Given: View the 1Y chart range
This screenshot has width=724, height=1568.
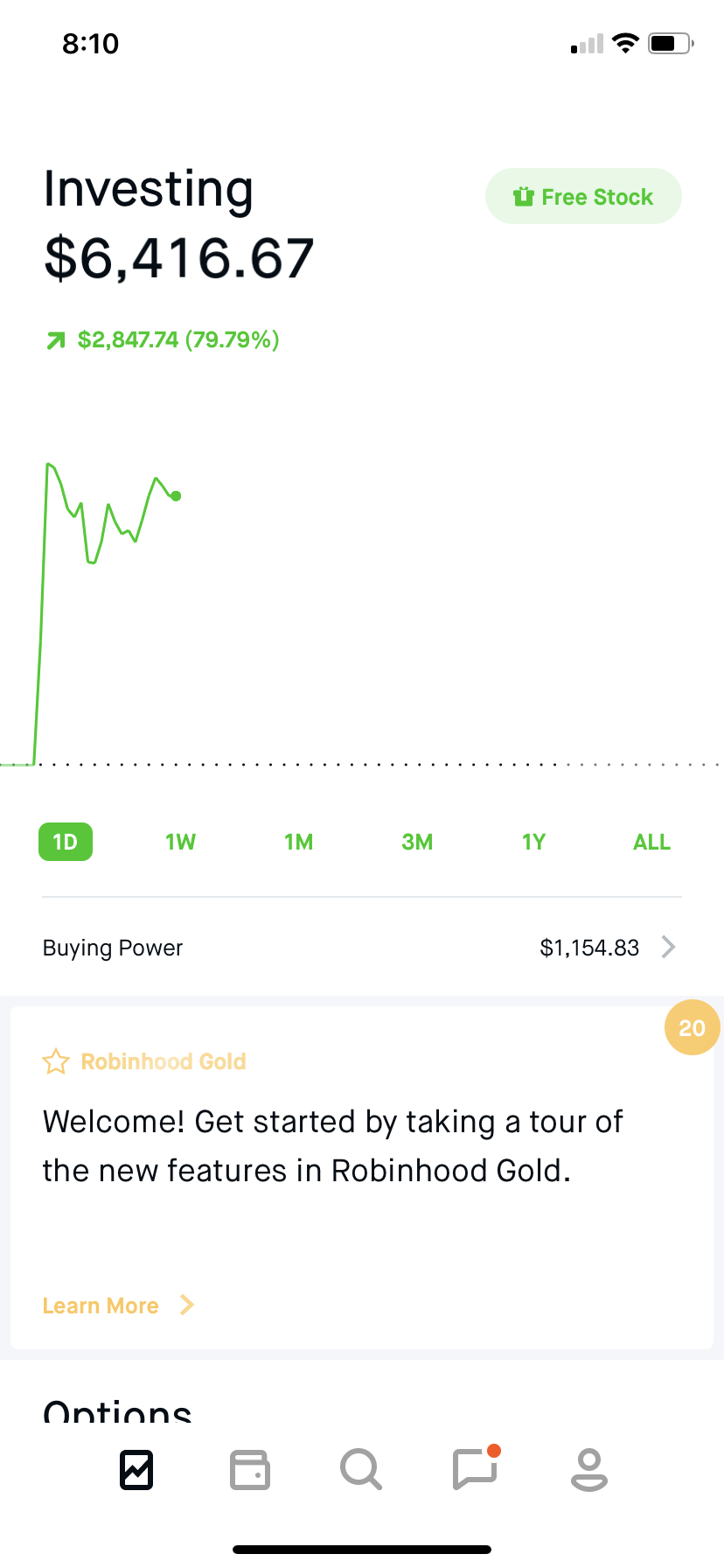Looking at the screenshot, I should coord(533,842).
